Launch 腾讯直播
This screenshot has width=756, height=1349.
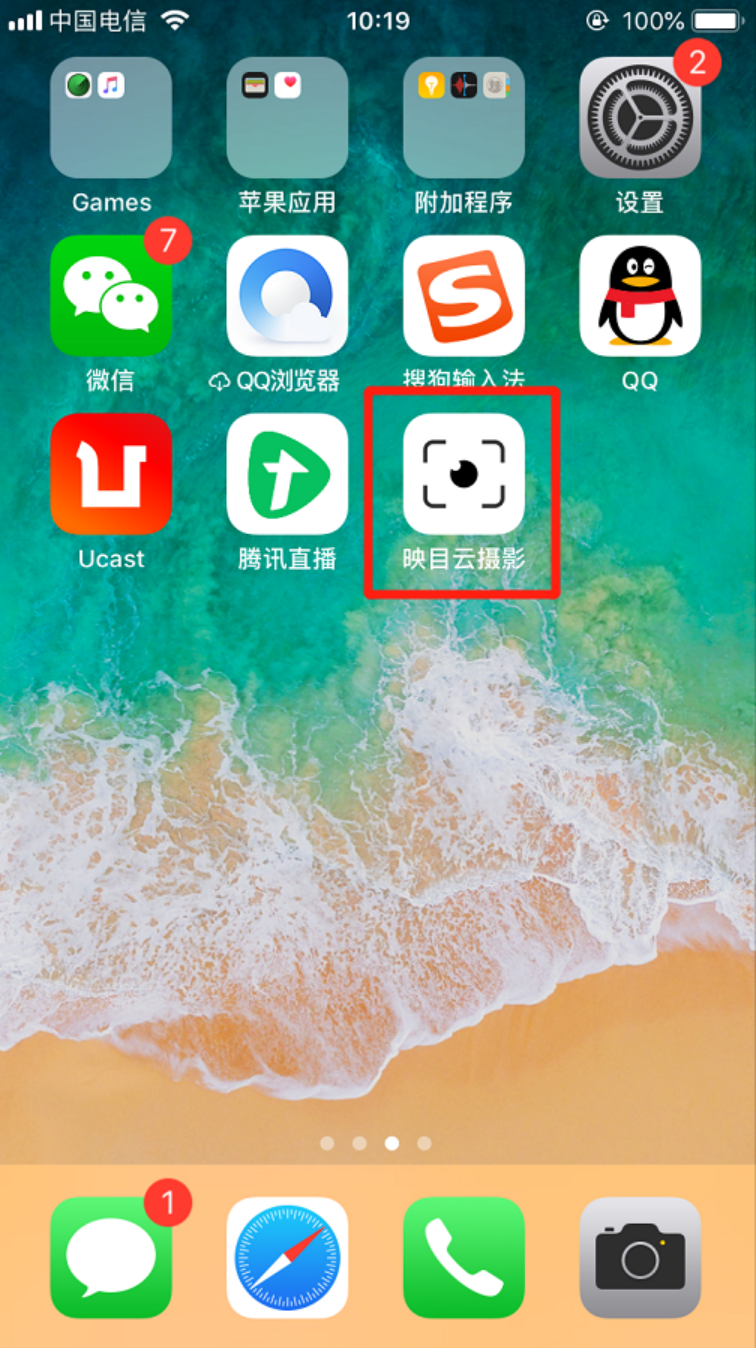coord(287,474)
